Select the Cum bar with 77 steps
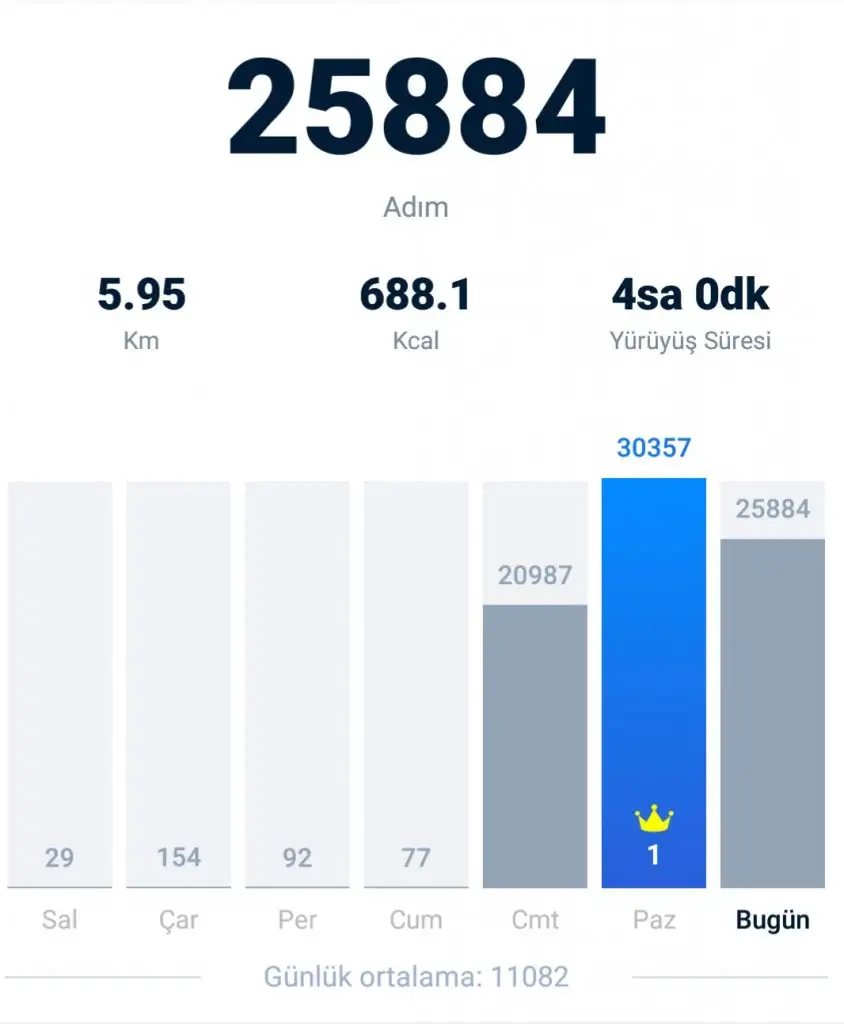The image size is (844, 1024). click(416, 685)
